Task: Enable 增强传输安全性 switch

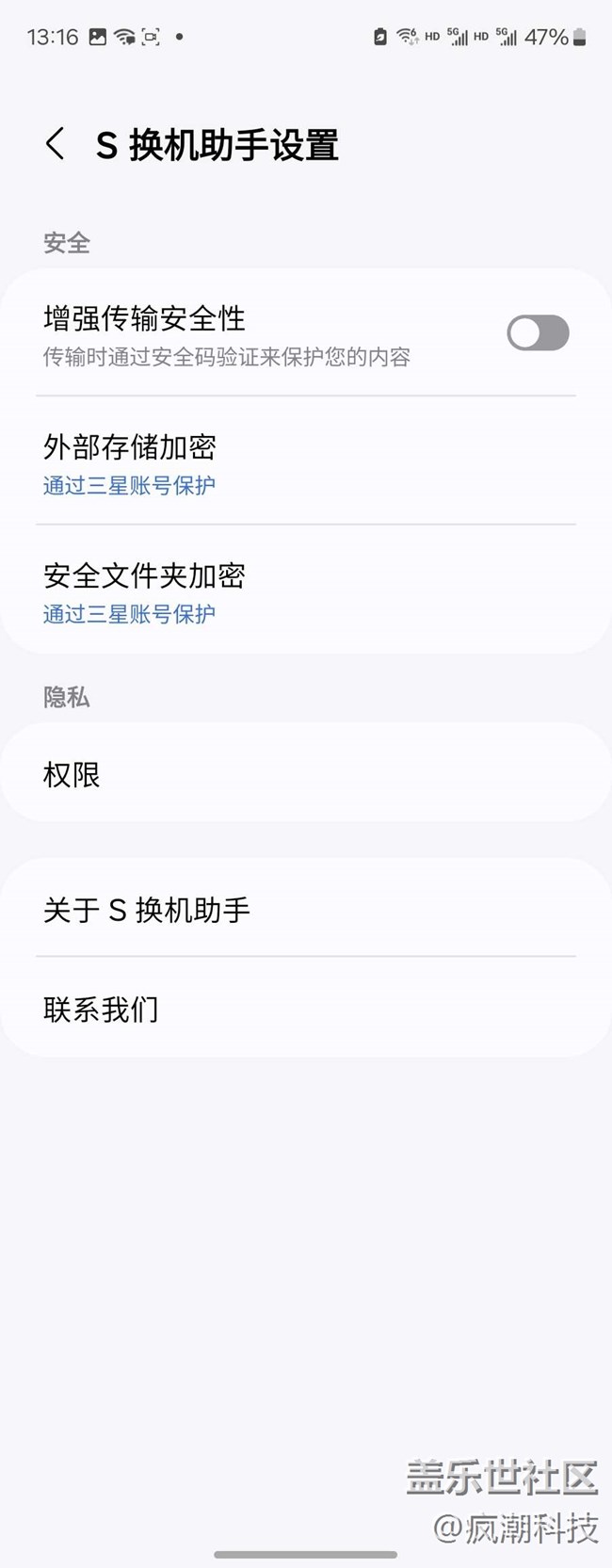Action: [x=538, y=332]
